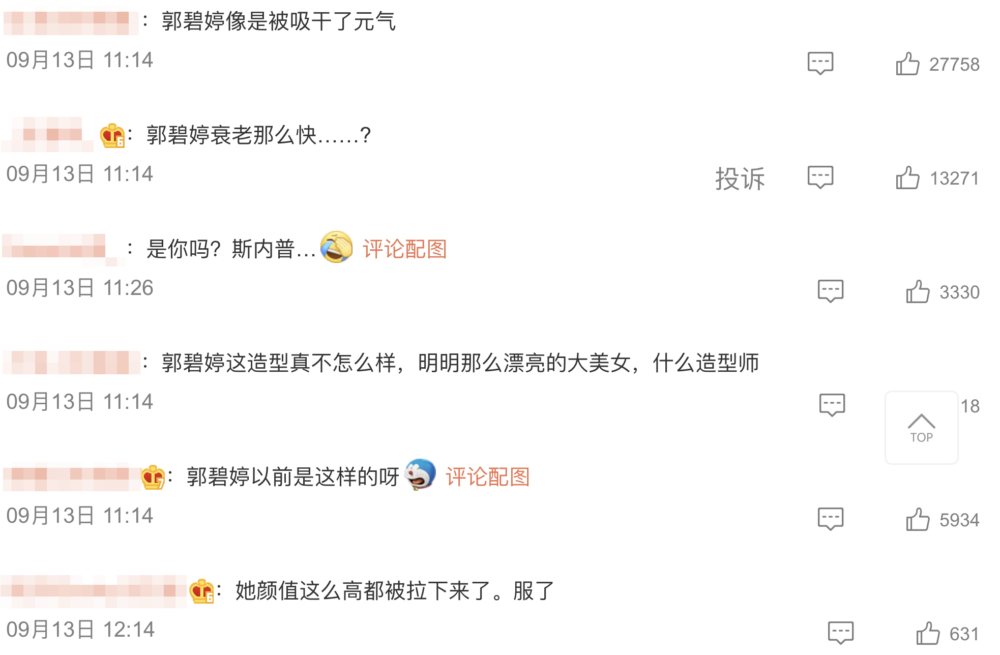The width and height of the screenshot is (1000, 655).
Task: Reply to the comment about 吸干了元气
Action: pyautogui.click(x=820, y=64)
